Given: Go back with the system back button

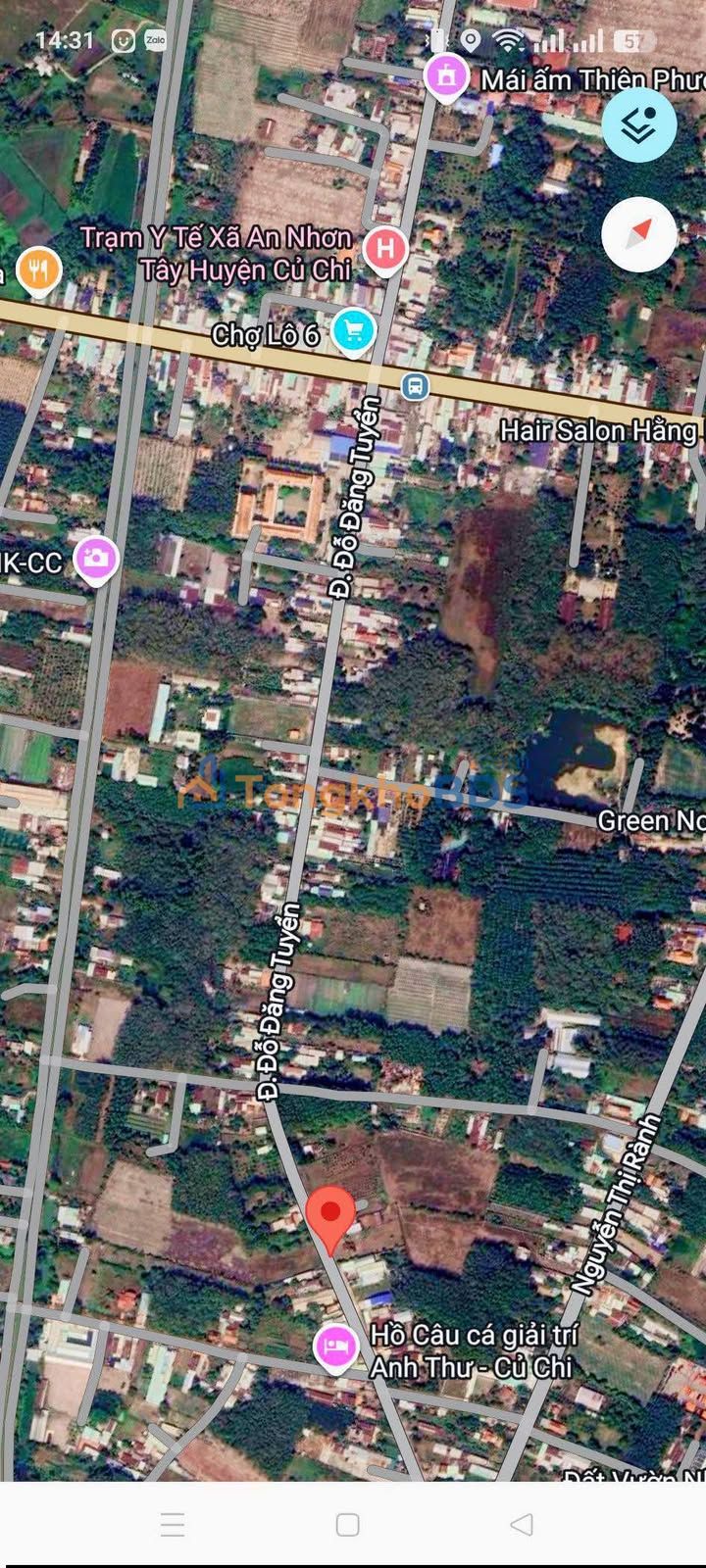Looking at the screenshot, I should click(522, 1524).
